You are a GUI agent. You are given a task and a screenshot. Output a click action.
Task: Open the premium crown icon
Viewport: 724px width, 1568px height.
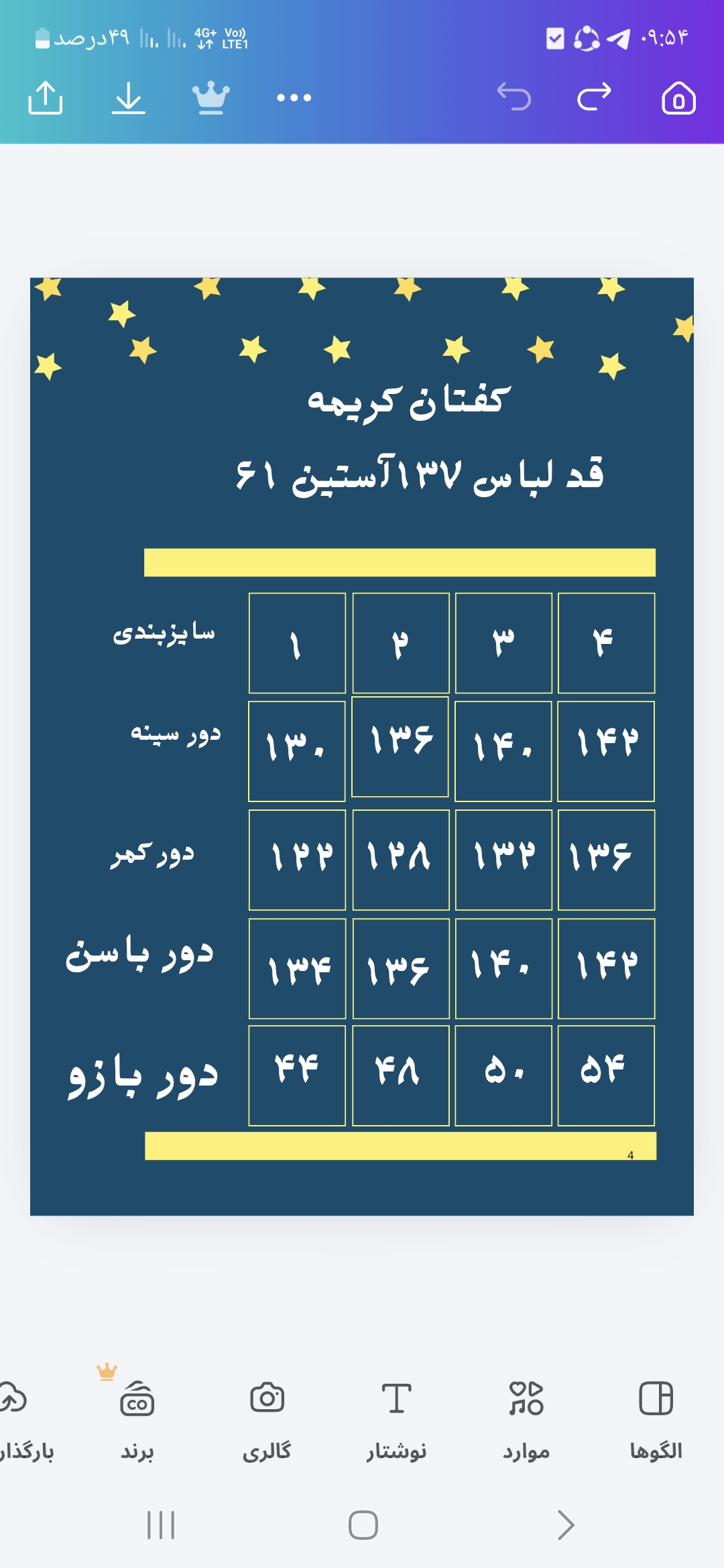pos(210,98)
